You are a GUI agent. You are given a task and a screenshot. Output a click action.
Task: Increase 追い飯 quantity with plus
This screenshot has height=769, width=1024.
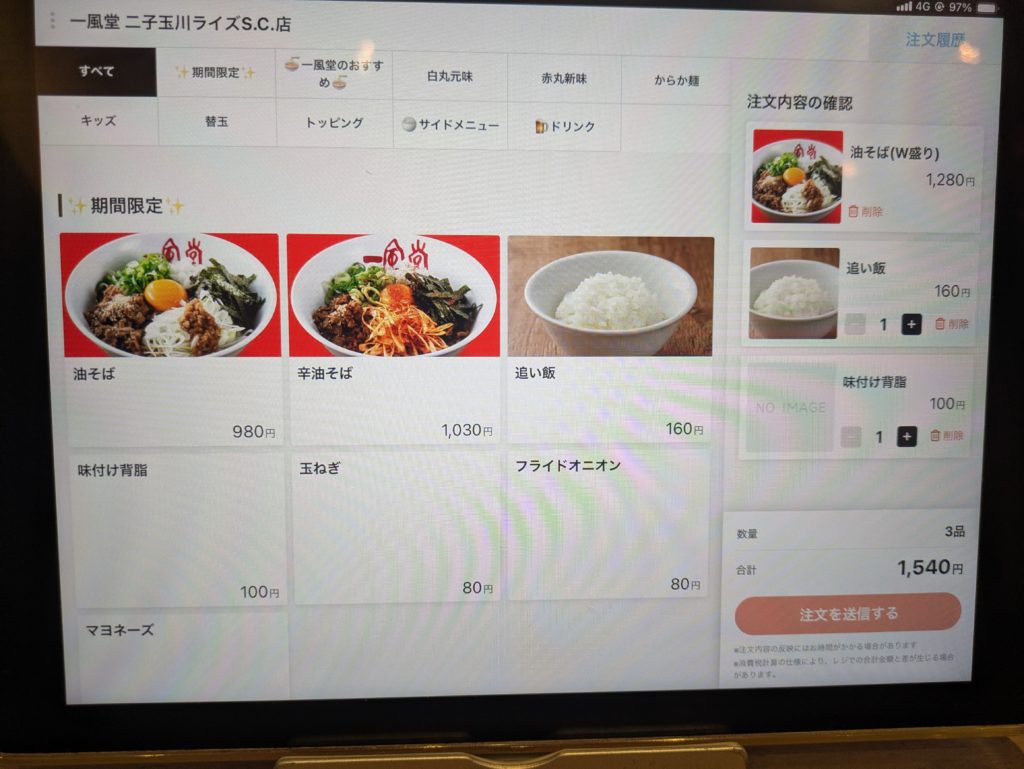tap(910, 324)
